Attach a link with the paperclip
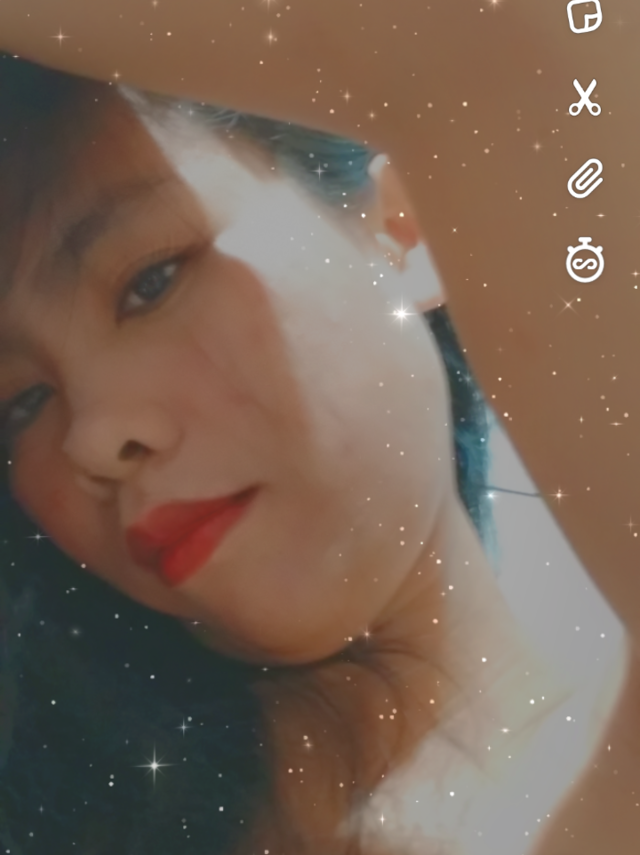This screenshot has width=640, height=855. point(585,179)
